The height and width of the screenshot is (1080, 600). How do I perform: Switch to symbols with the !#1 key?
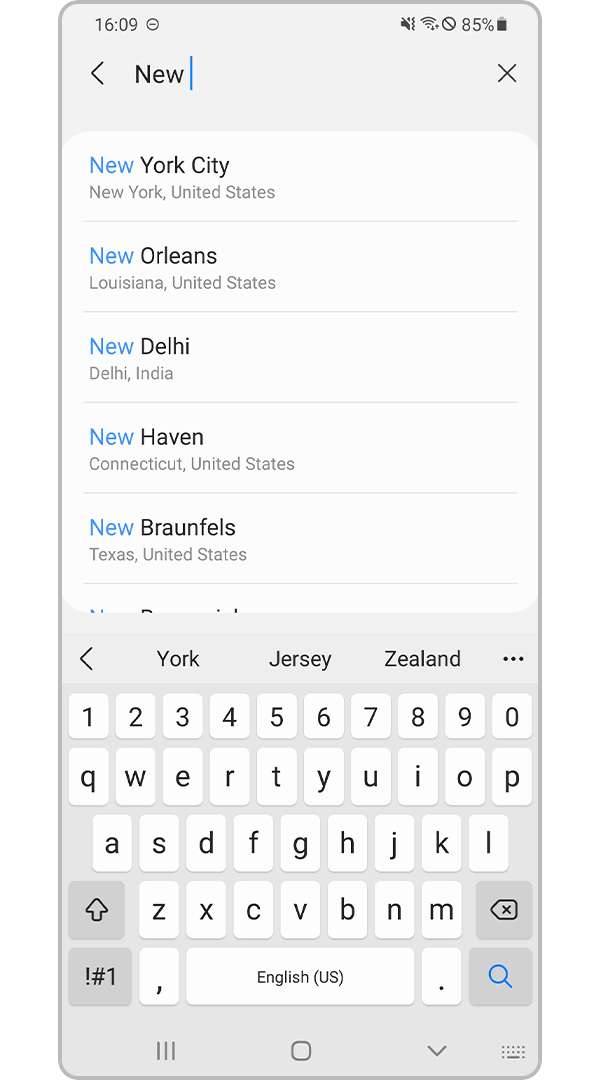tap(101, 976)
